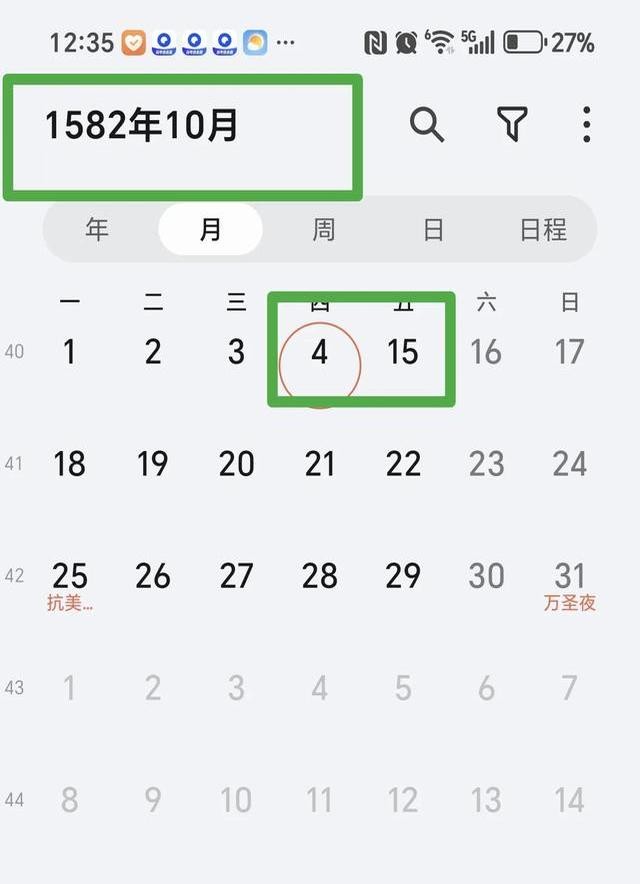Select the greyed date 14 of next month

(569, 800)
